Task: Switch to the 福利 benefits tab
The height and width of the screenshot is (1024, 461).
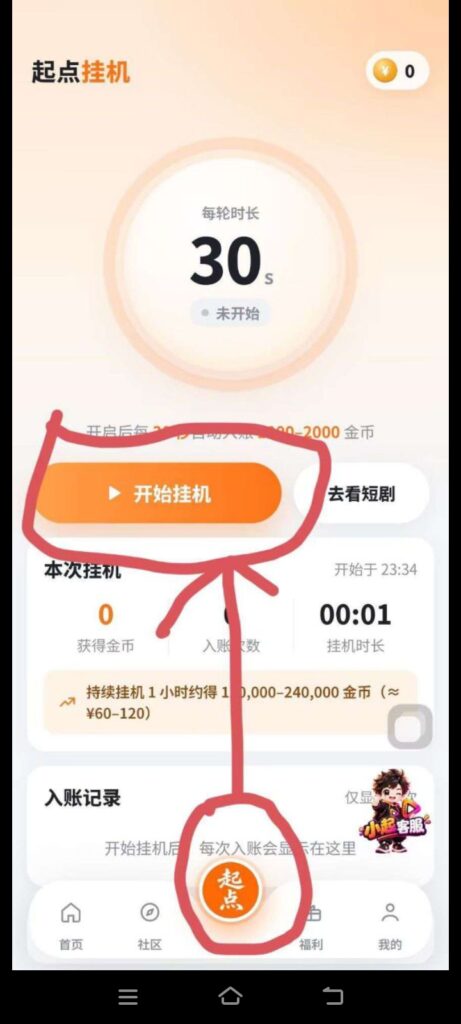Action: point(311,926)
